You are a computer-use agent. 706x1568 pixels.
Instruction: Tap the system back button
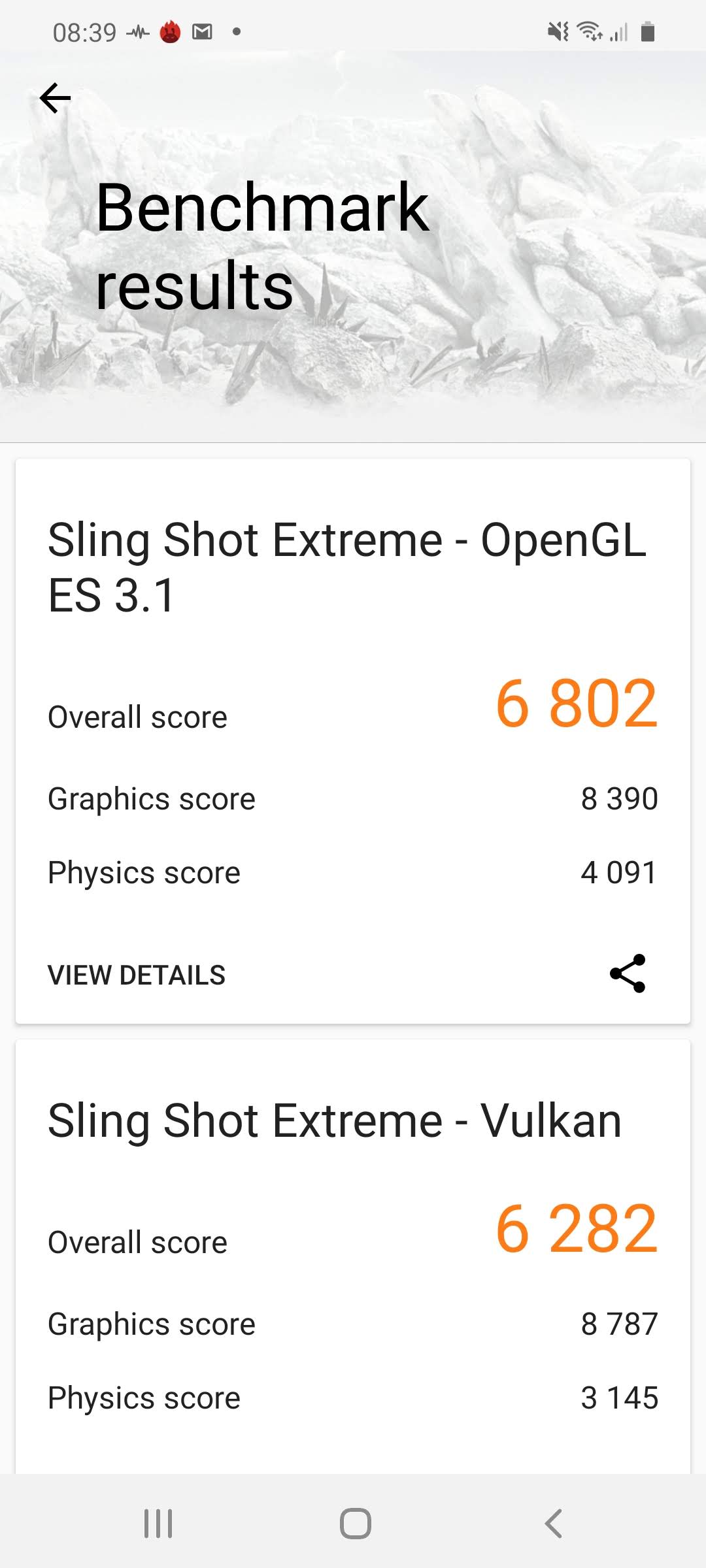click(553, 1524)
